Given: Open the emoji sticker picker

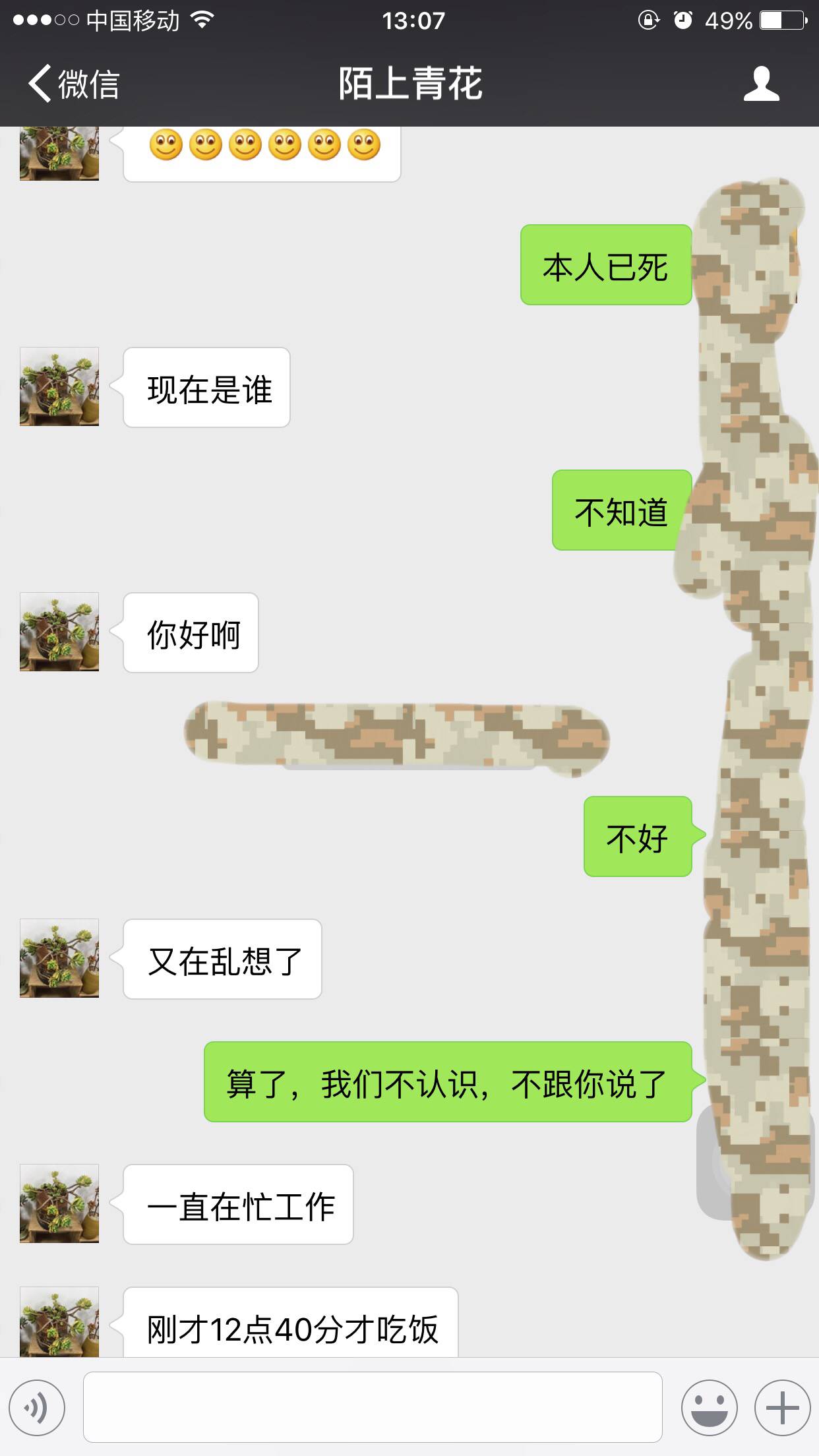Looking at the screenshot, I should [710, 1408].
